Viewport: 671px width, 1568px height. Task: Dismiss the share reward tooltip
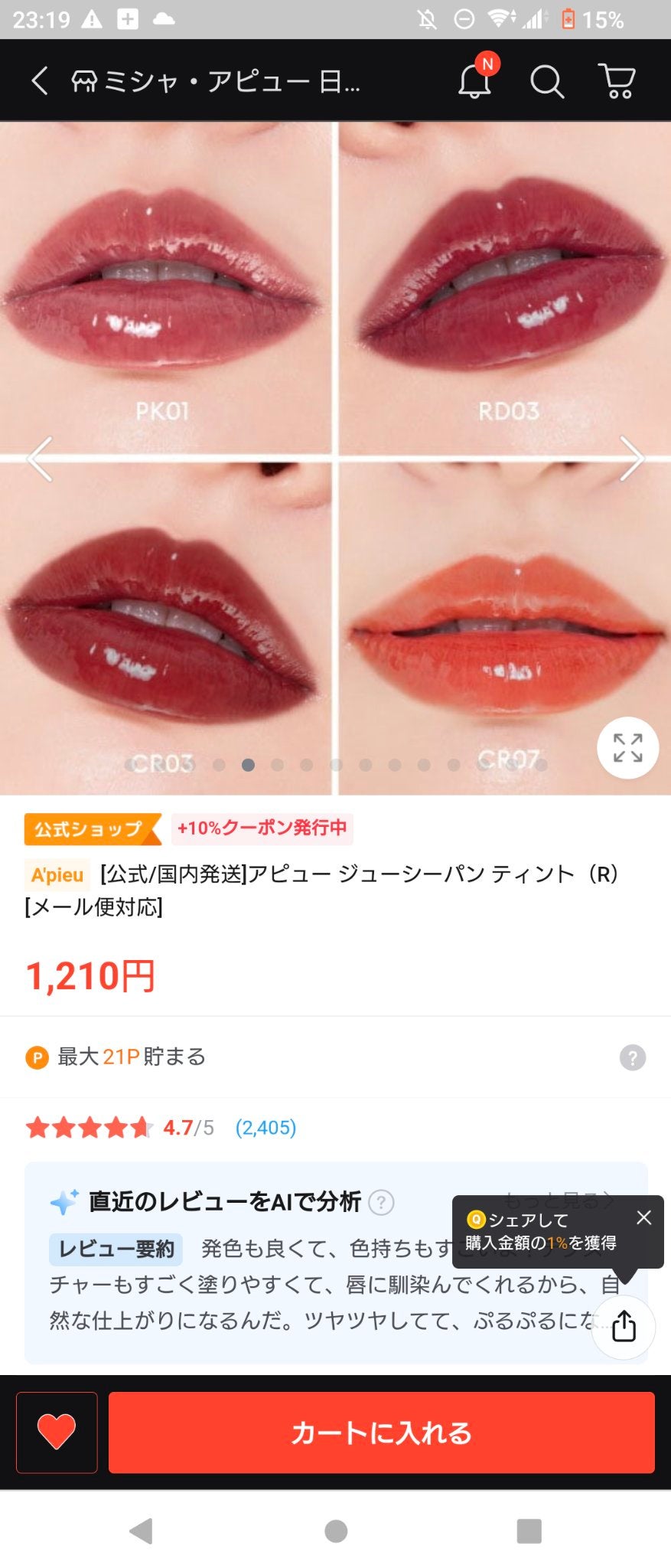tap(643, 1217)
